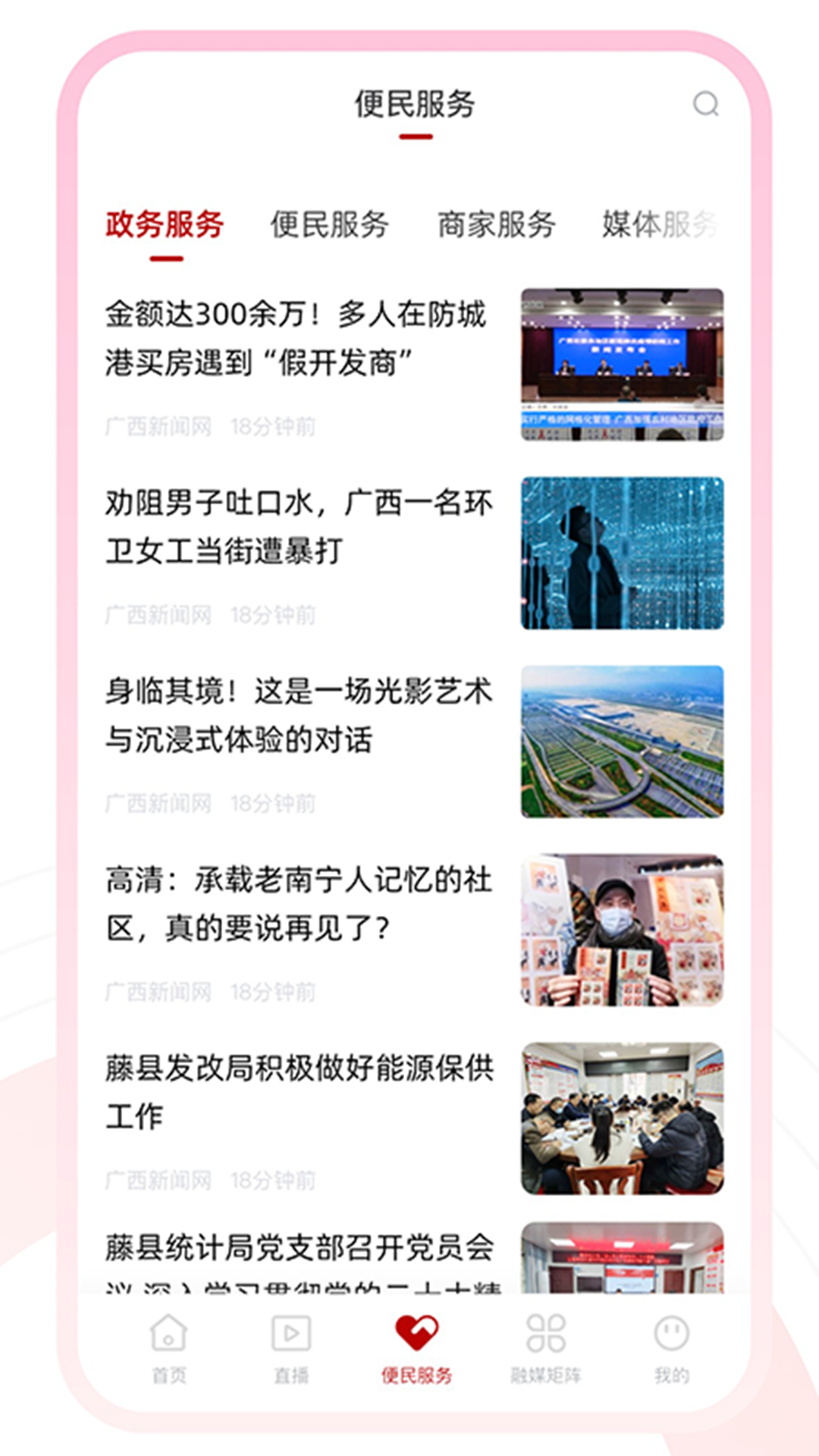Select the 商家服务 tab
819x1456 pixels.
(497, 225)
